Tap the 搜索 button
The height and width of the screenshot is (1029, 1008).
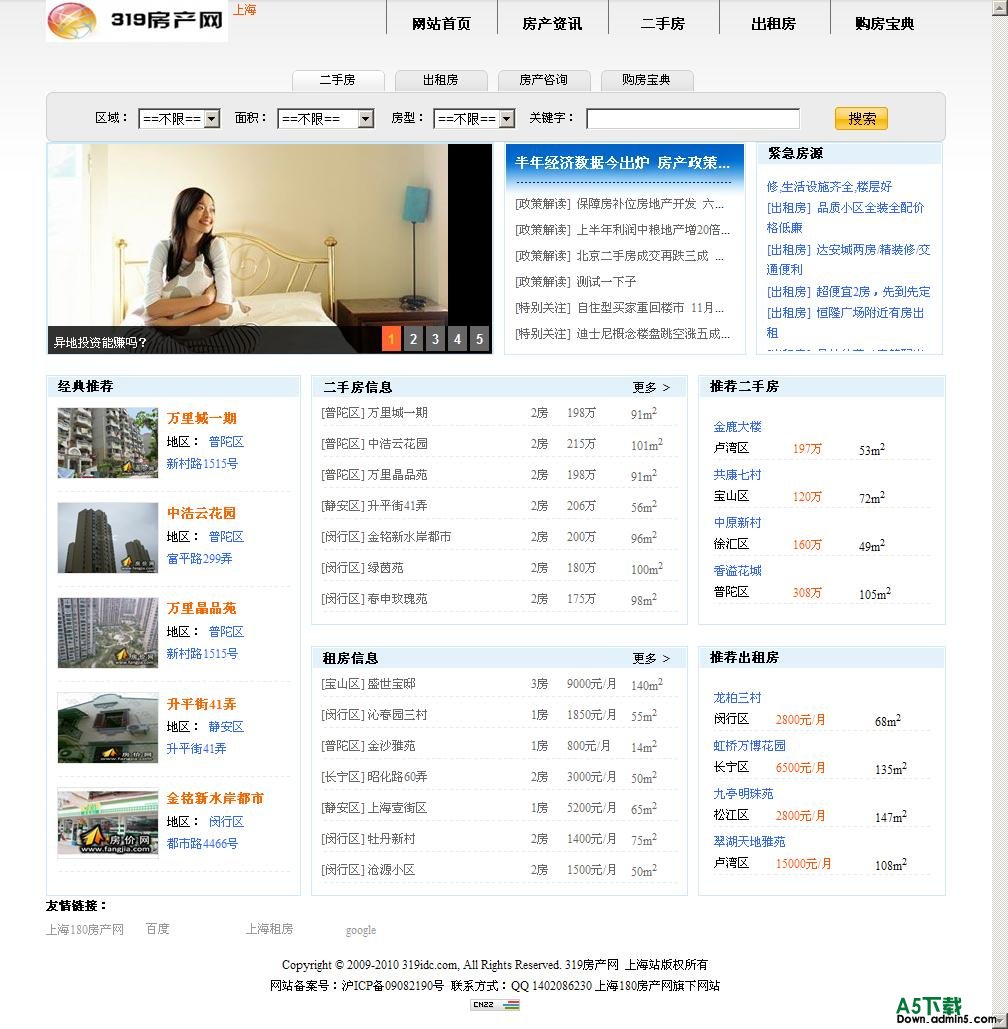(x=861, y=119)
